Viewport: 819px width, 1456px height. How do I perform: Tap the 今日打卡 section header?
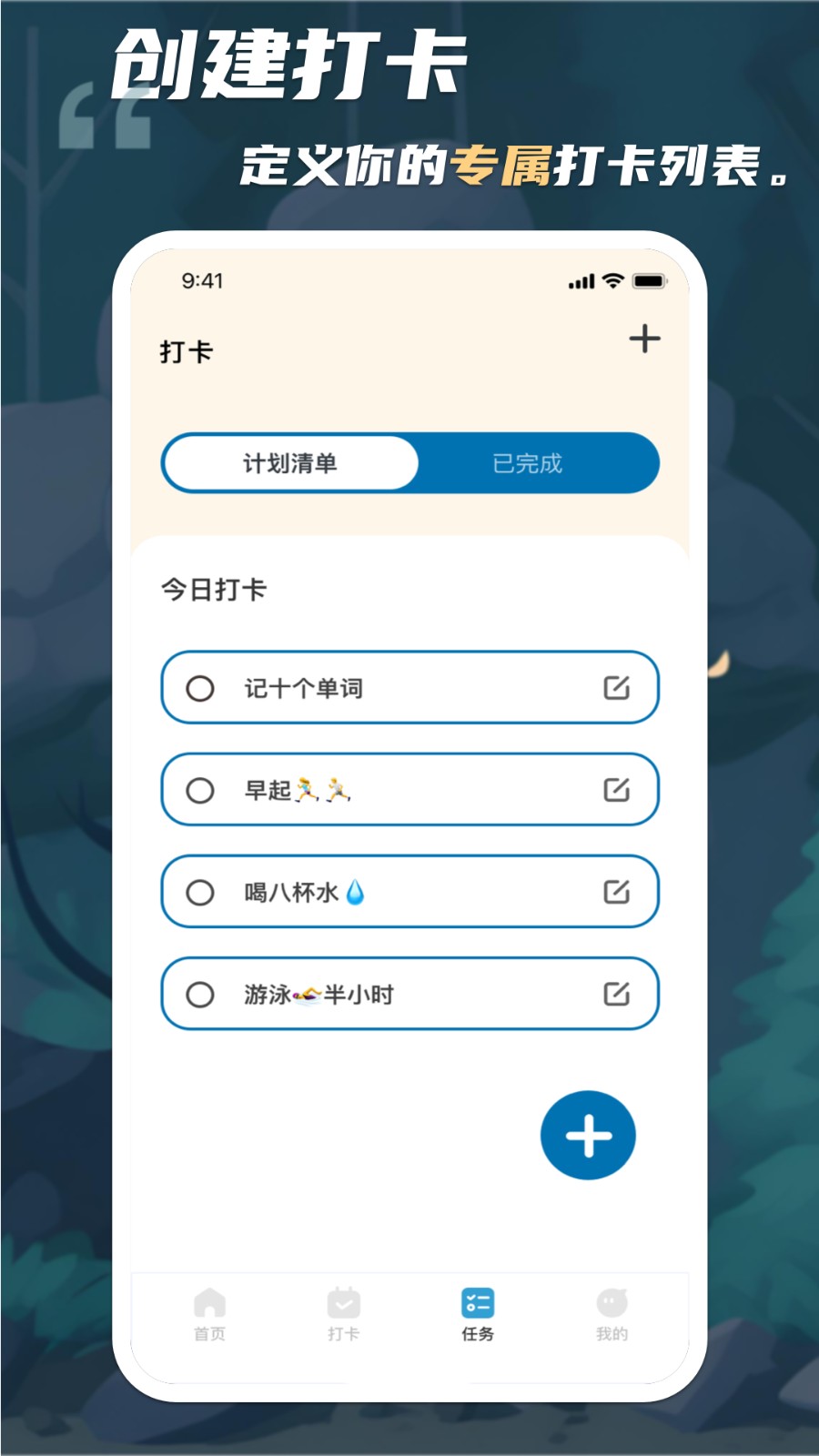pos(215,588)
